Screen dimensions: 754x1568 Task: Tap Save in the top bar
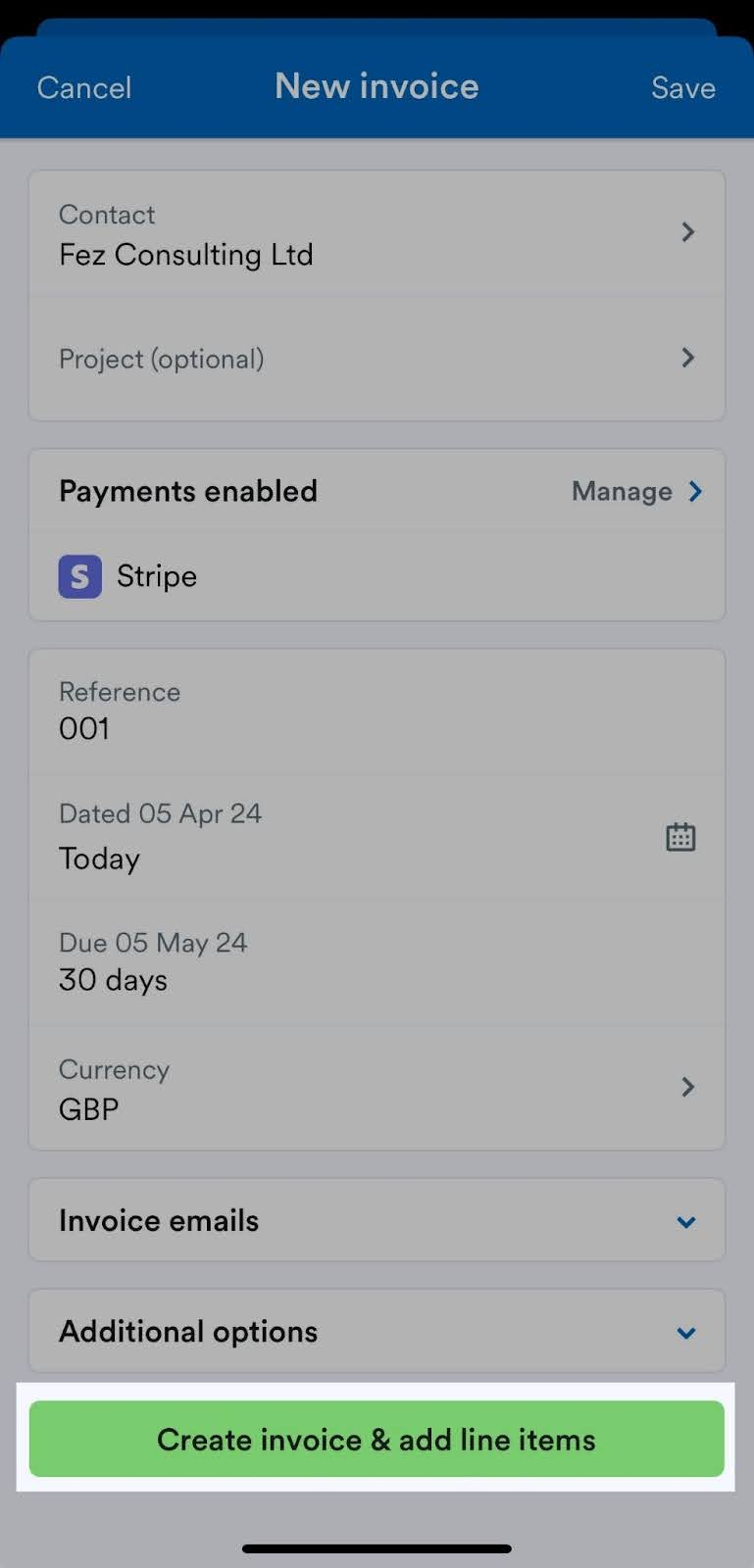[682, 87]
